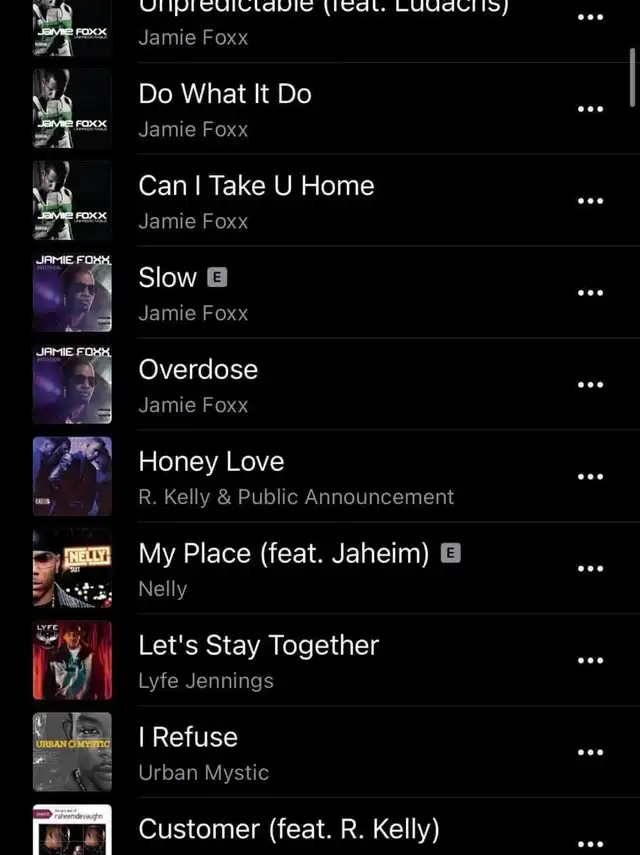Screen dimensions: 640x855
Task: Open more options for Do What It Do
Action: click(590, 109)
